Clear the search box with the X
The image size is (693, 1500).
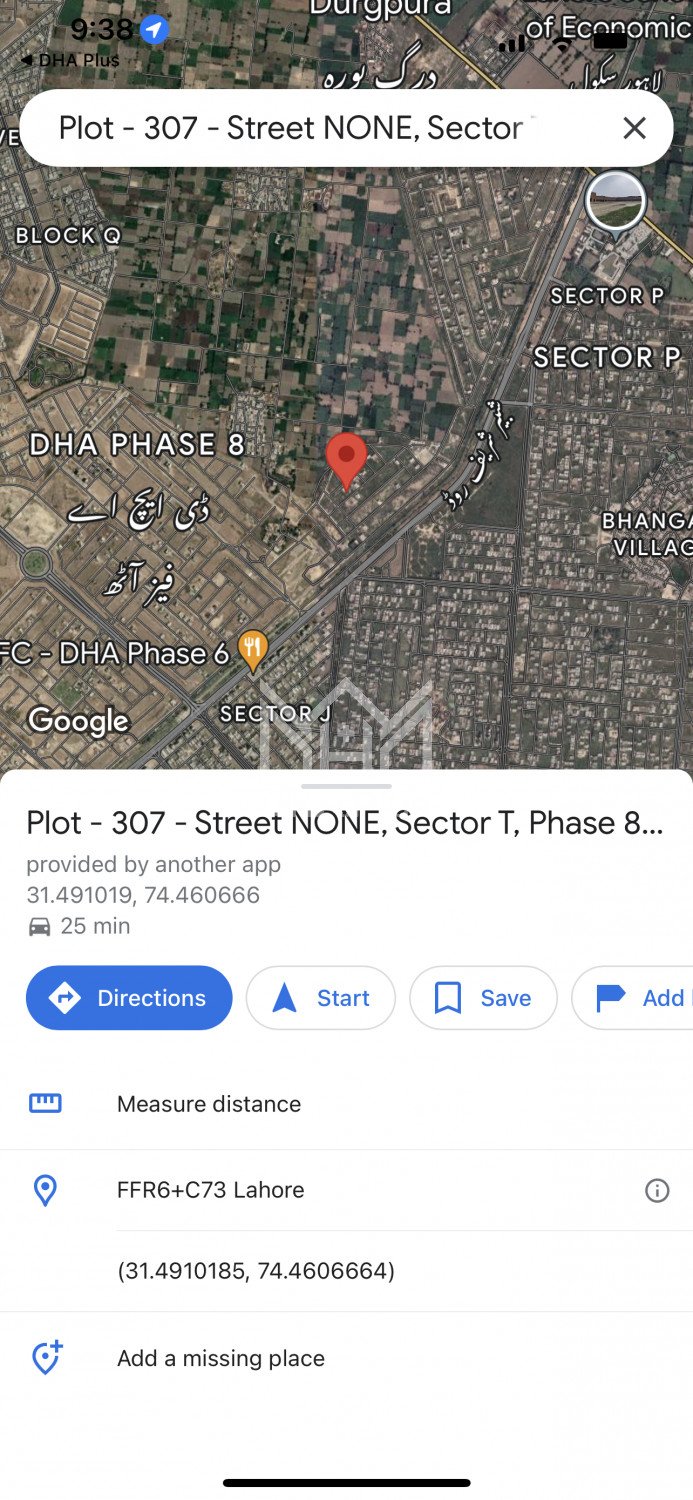pyautogui.click(x=634, y=128)
